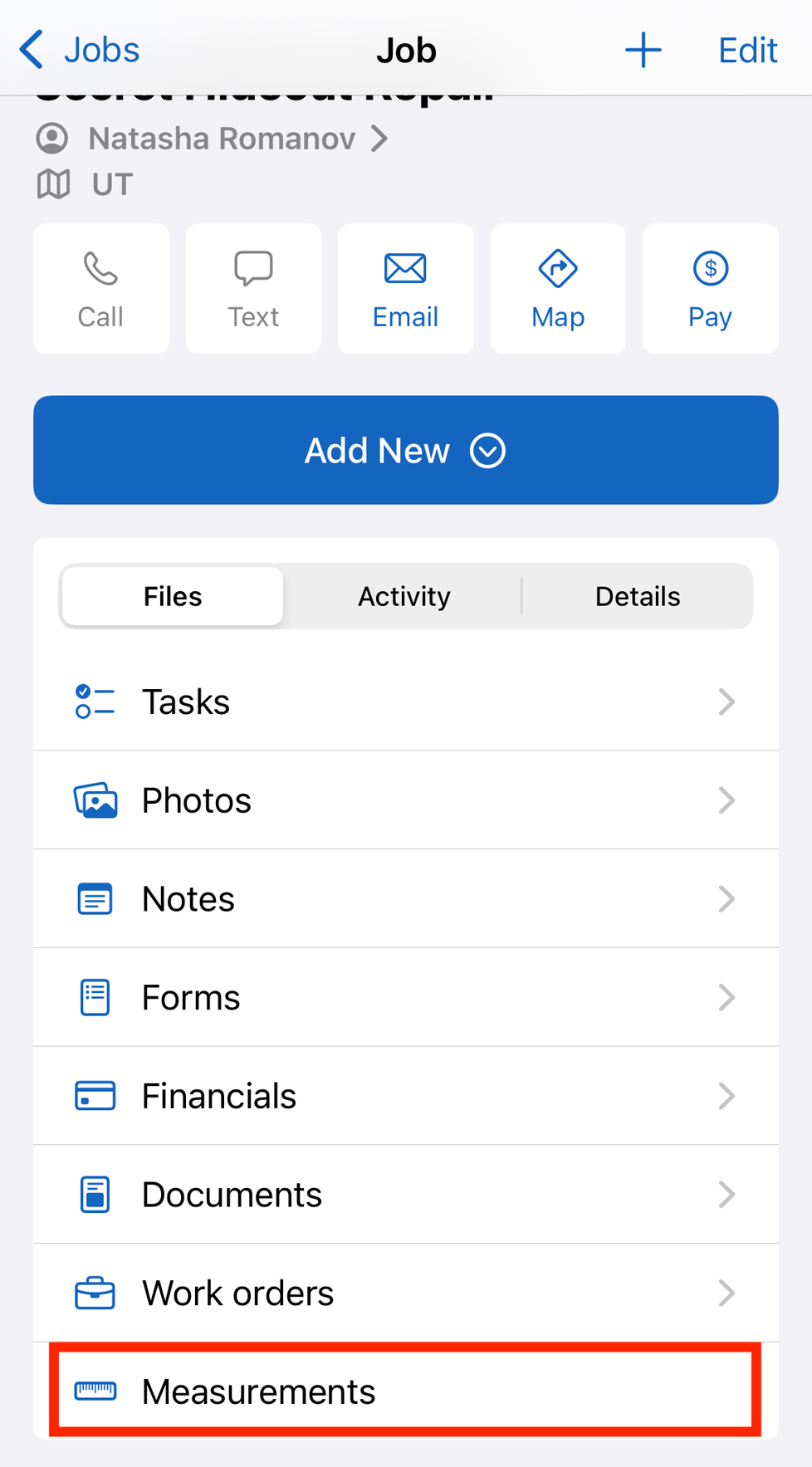Switch to the Details tab
Viewport: 812px width, 1467px height.
pyautogui.click(x=637, y=596)
